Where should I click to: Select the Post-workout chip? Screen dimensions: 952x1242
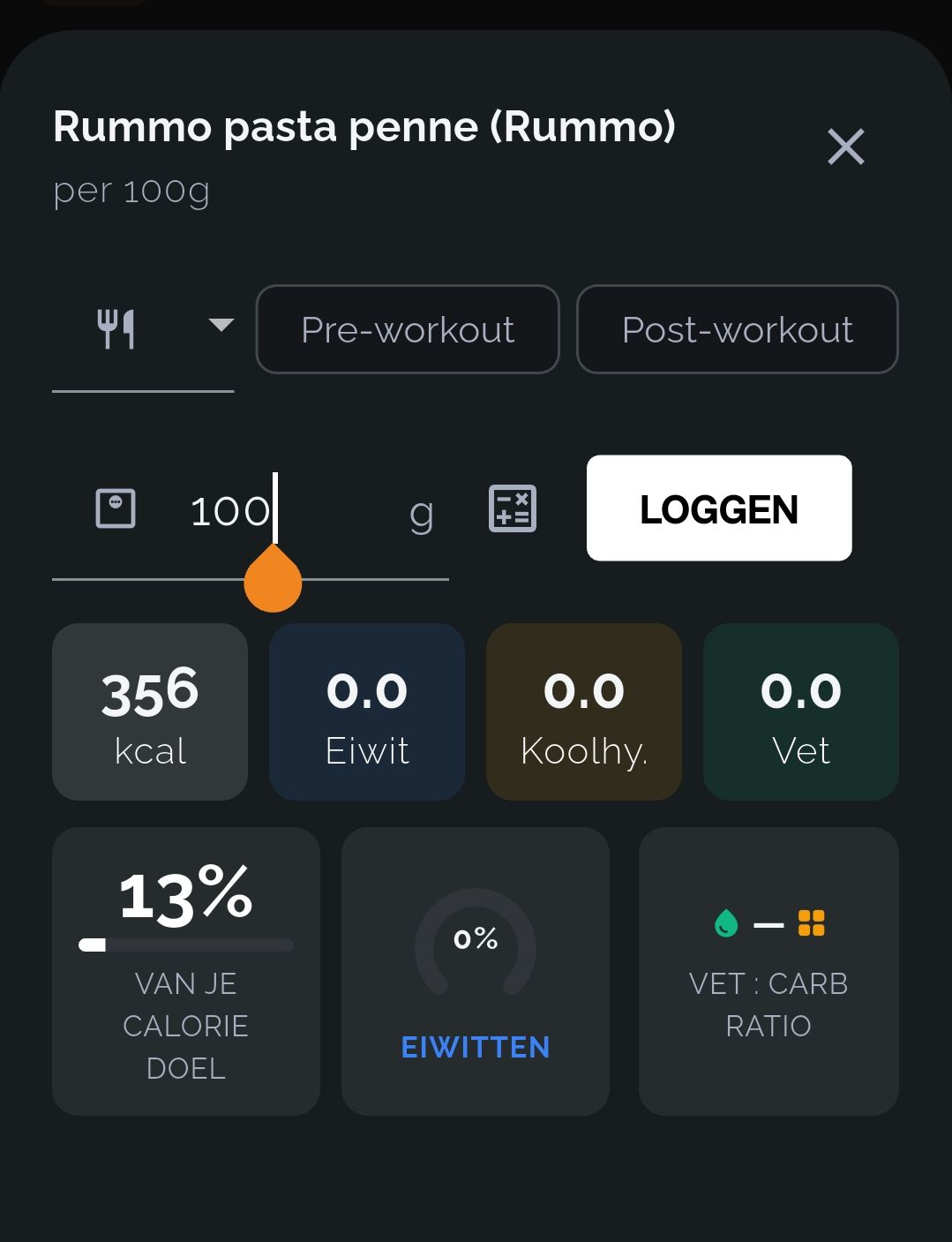coord(738,329)
